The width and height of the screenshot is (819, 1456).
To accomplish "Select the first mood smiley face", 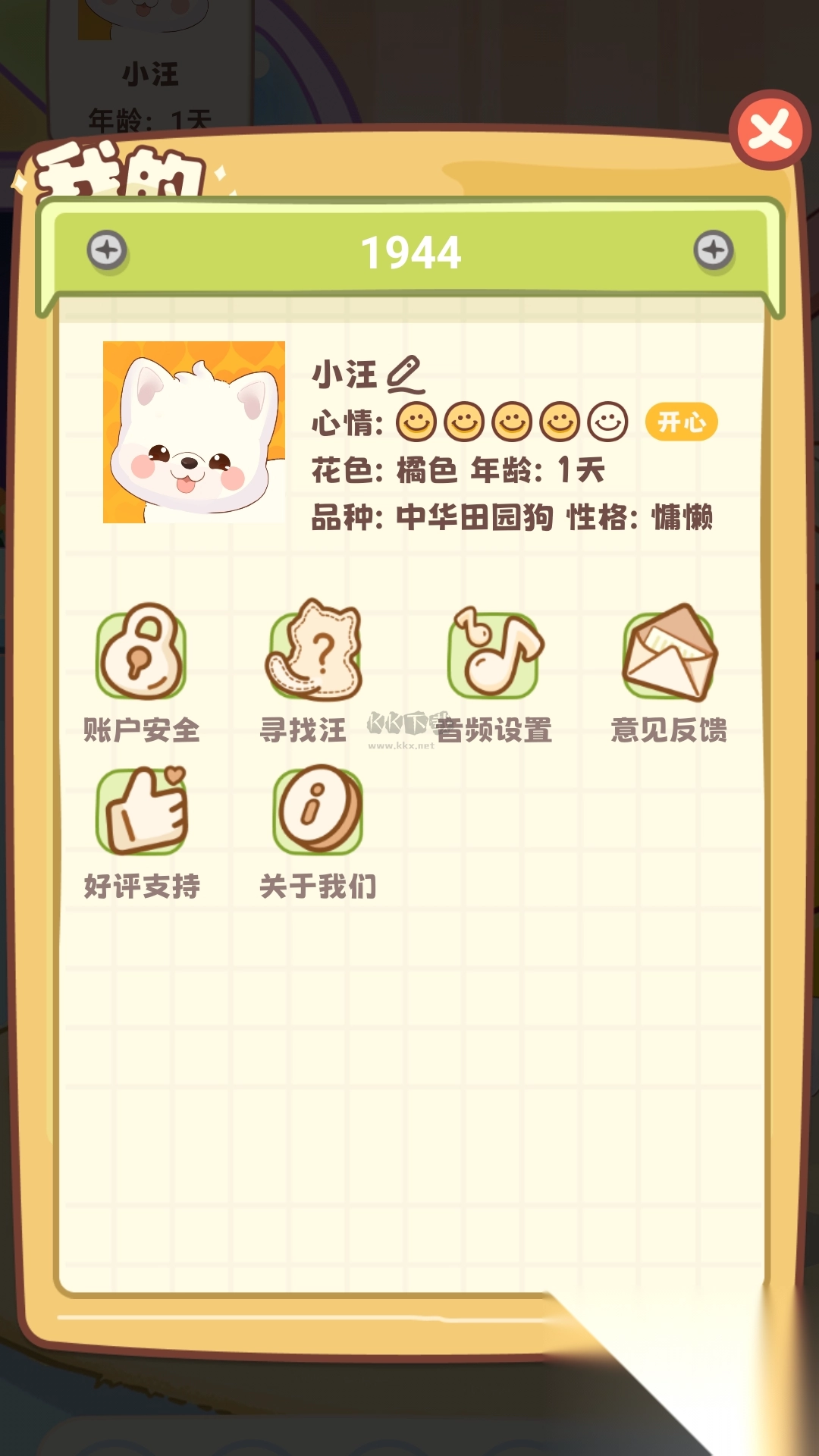I will pos(417,422).
